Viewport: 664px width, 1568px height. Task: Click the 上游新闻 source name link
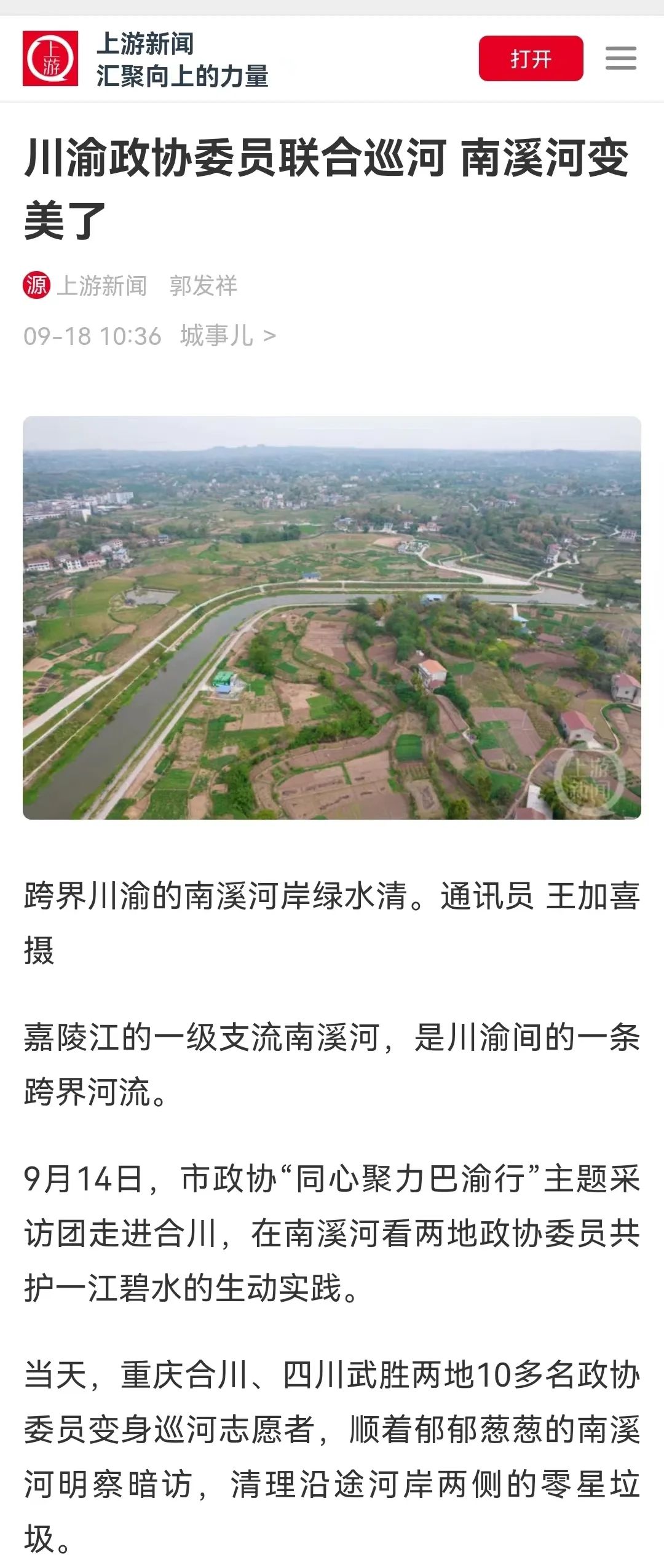point(101,284)
